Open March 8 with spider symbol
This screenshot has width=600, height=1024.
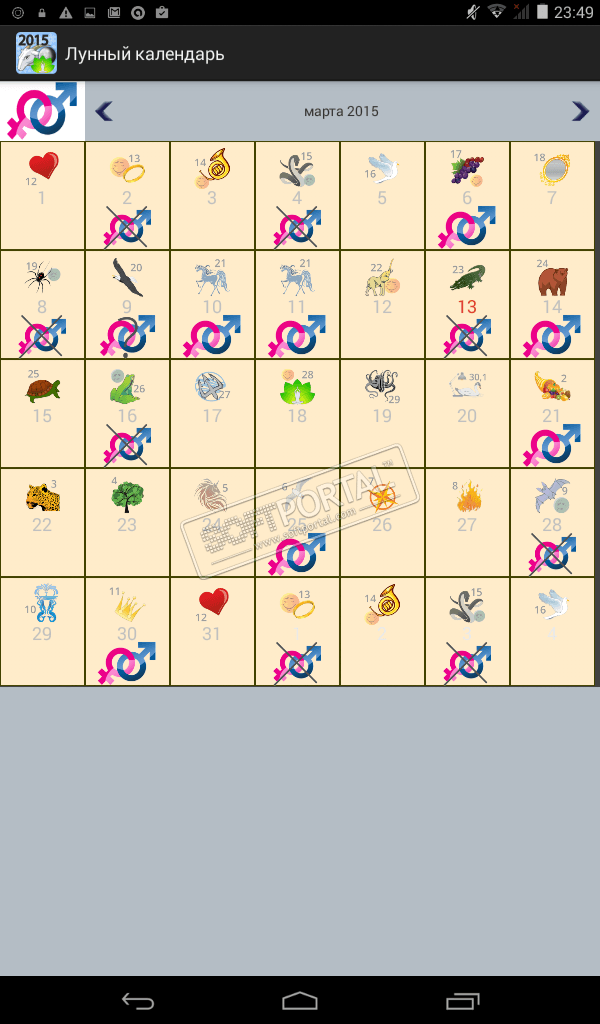[x=42, y=304]
